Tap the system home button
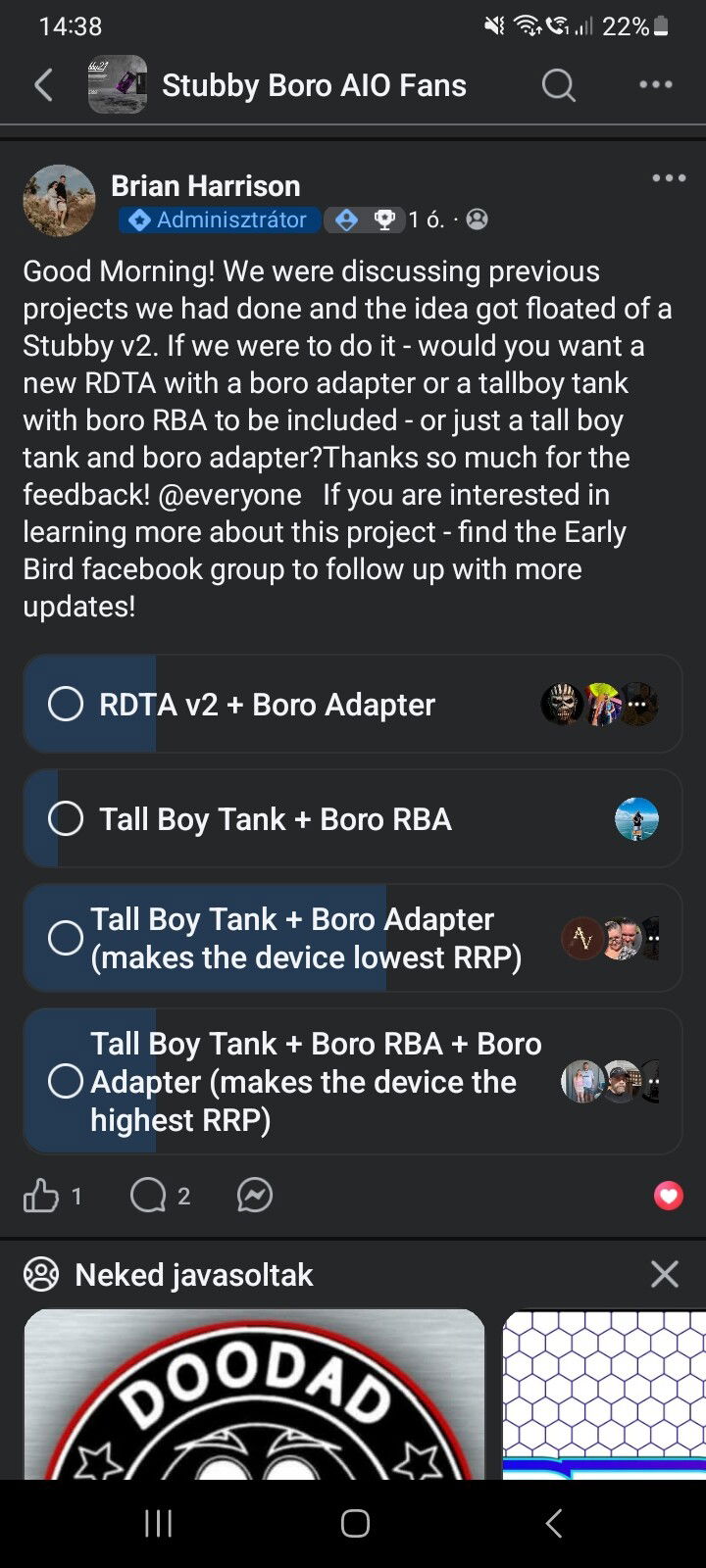 pyautogui.click(x=354, y=1523)
